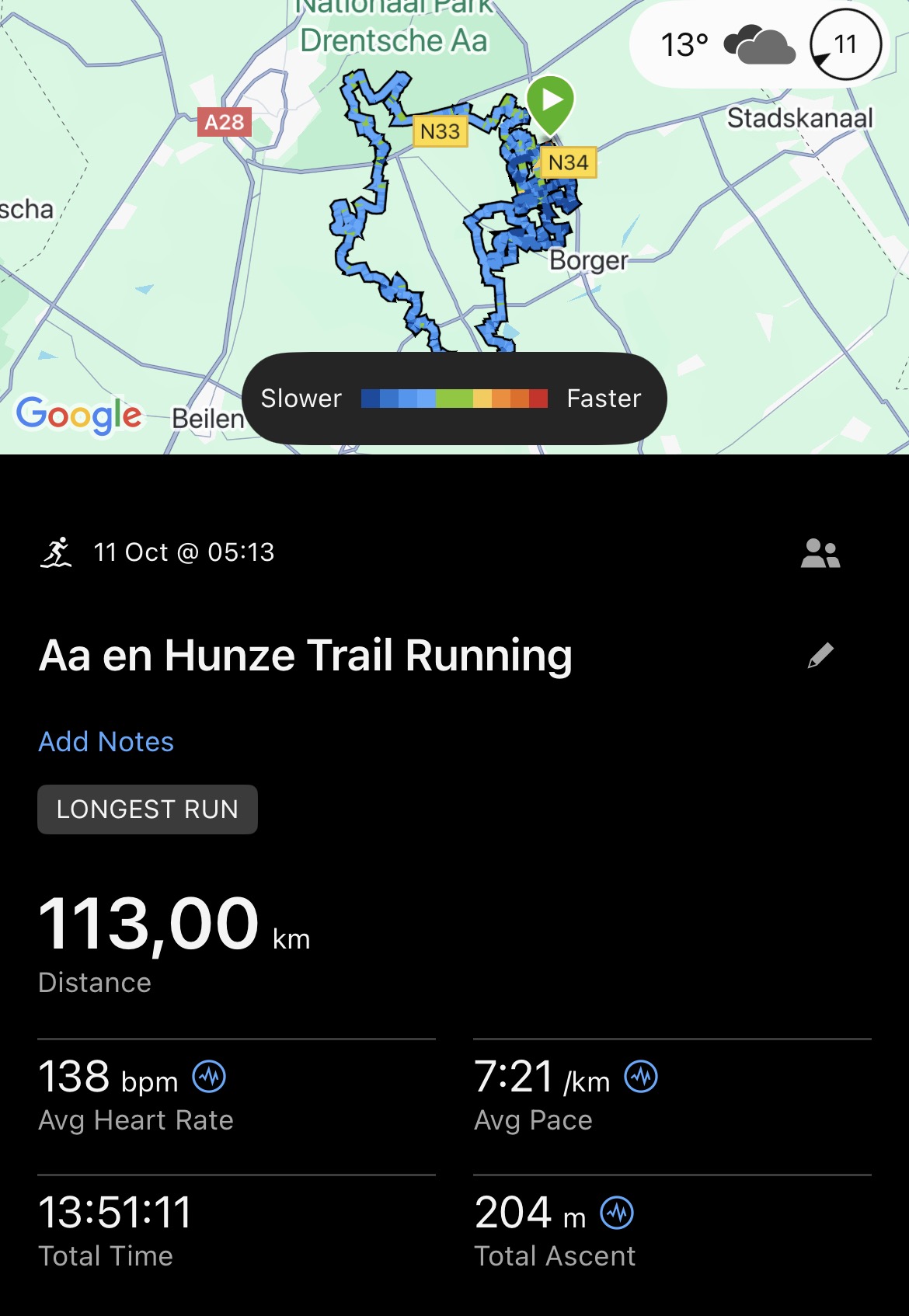Viewport: 909px width, 1316px height.
Task: Open activity privacy connections icon
Action: pyautogui.click(x=820, y=554)
